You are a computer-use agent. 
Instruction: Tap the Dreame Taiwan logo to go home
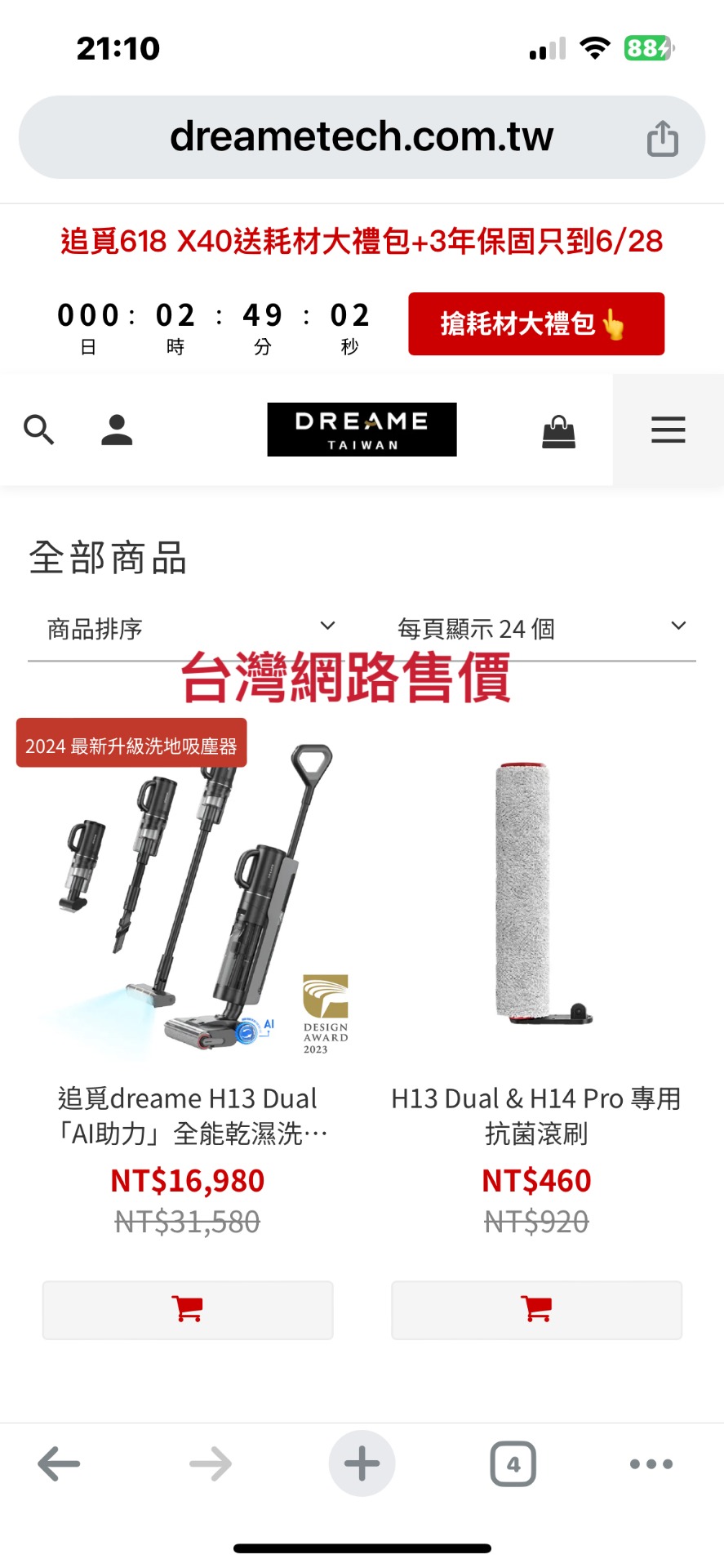click(362, 430)
